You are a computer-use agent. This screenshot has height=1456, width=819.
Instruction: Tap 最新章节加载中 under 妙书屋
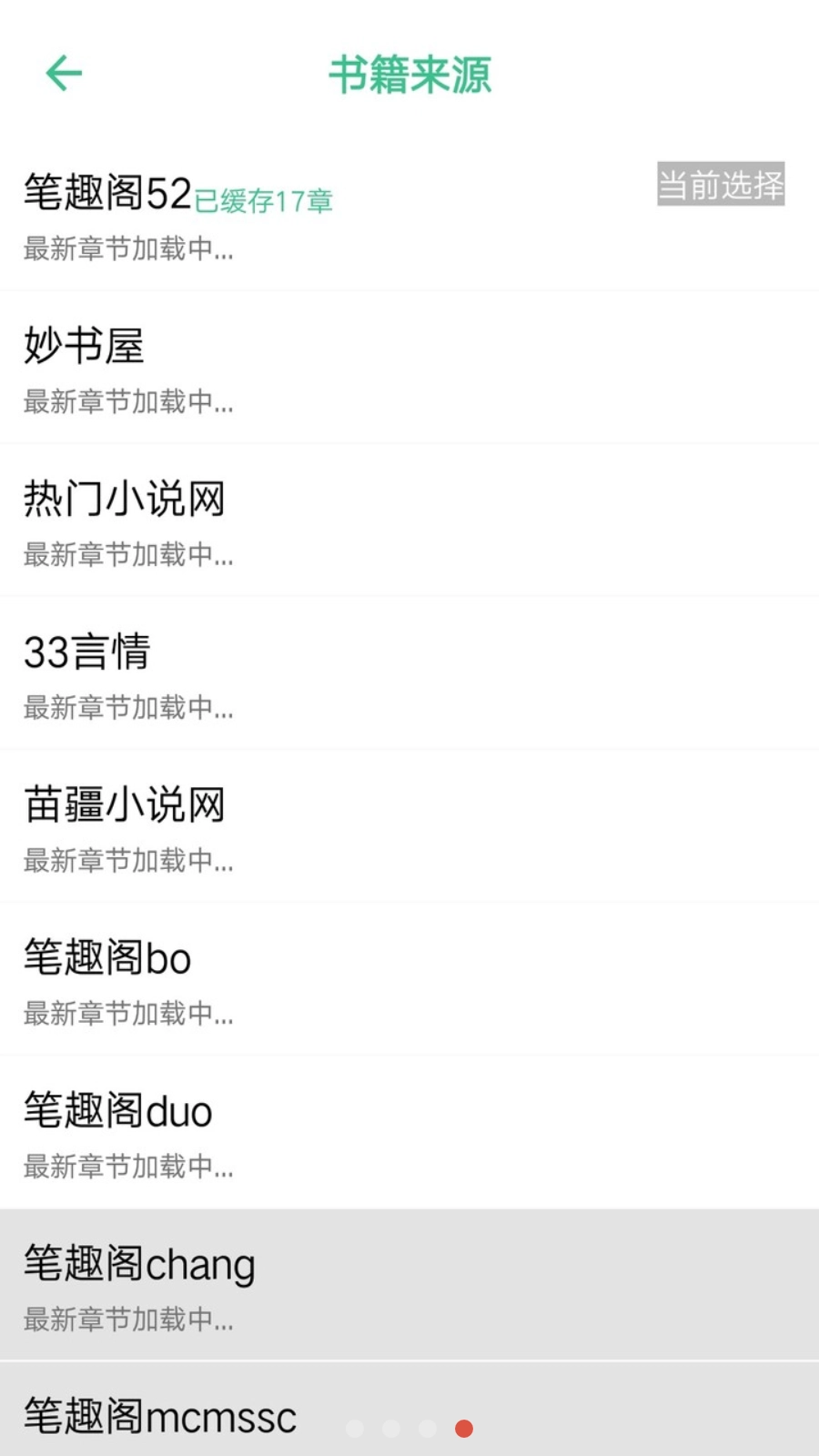[128, 400]
